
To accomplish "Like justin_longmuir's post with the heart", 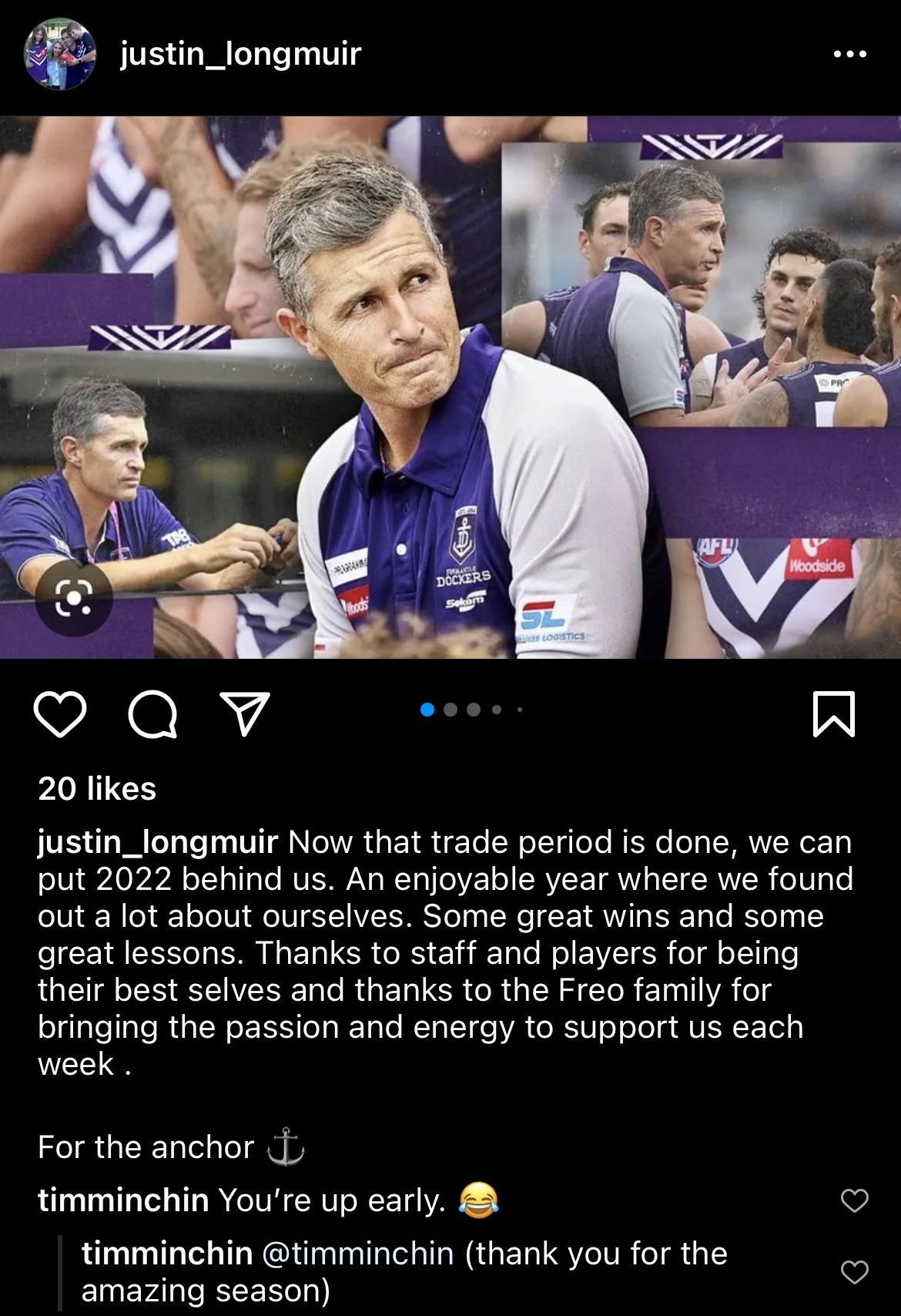I will 60,714.
